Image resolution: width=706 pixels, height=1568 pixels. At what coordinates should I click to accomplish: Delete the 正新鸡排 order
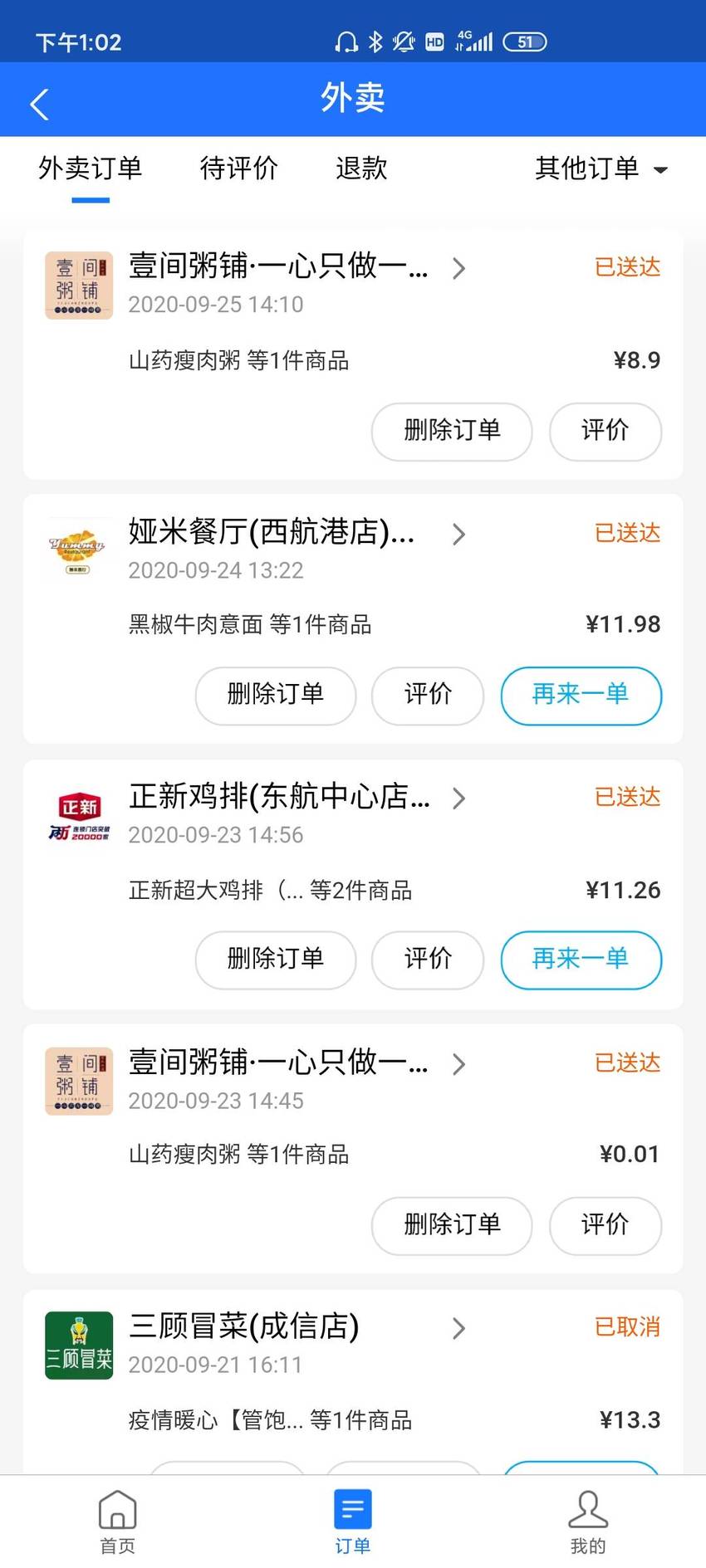click(x=276, y=960)
